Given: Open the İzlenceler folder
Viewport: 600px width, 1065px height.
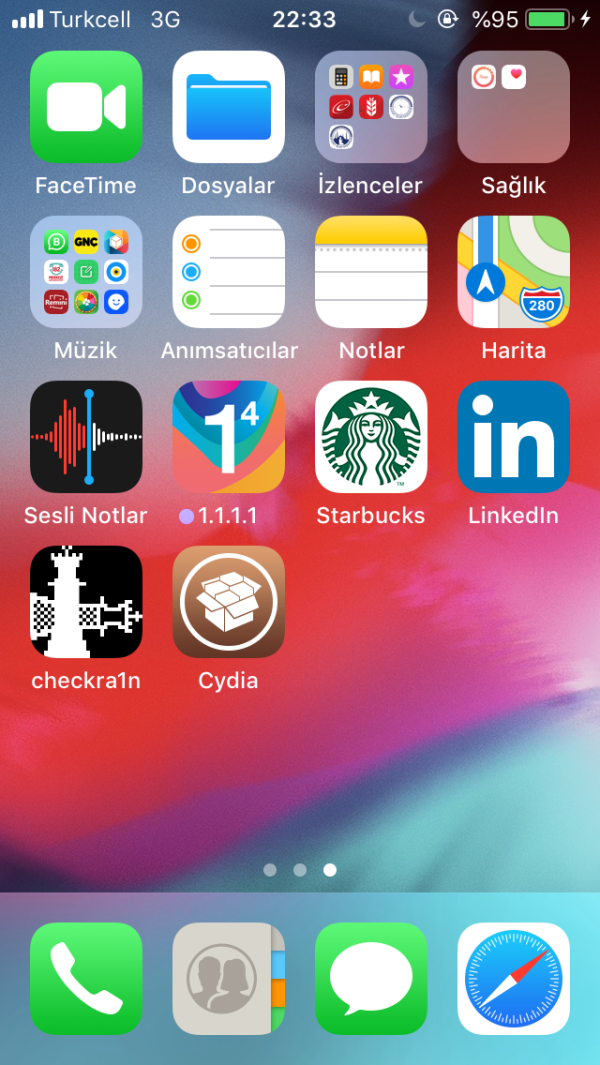Looking at the screenshot, I should click(x=371, y=107).
